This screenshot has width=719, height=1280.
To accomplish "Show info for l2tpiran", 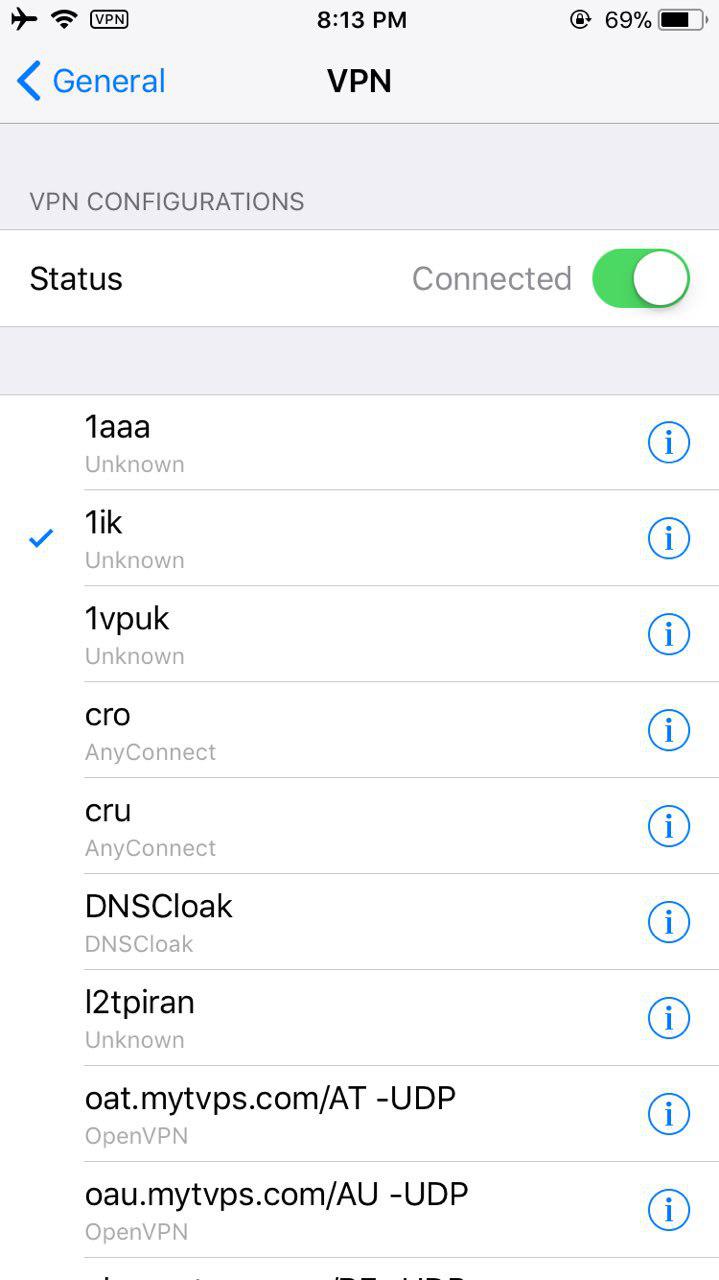I will click(x=669, y=1018).
